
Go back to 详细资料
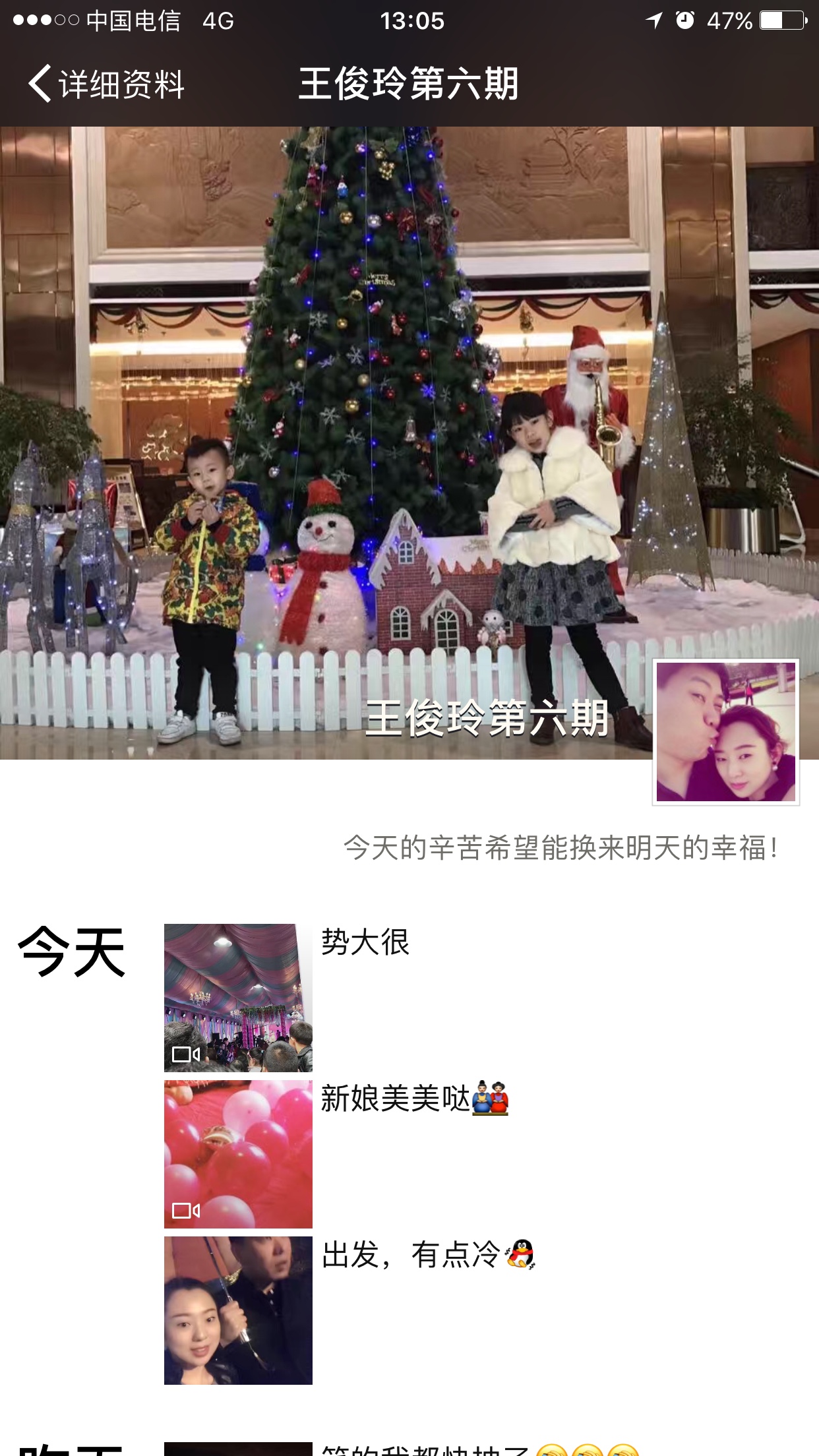coord(106,84)
